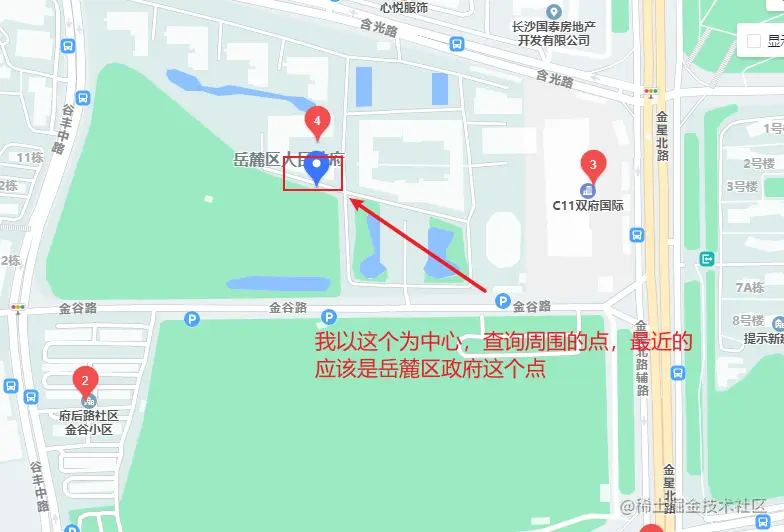Select the red marker numbered 4
This screenshot has width=784, height=532.
317,122
